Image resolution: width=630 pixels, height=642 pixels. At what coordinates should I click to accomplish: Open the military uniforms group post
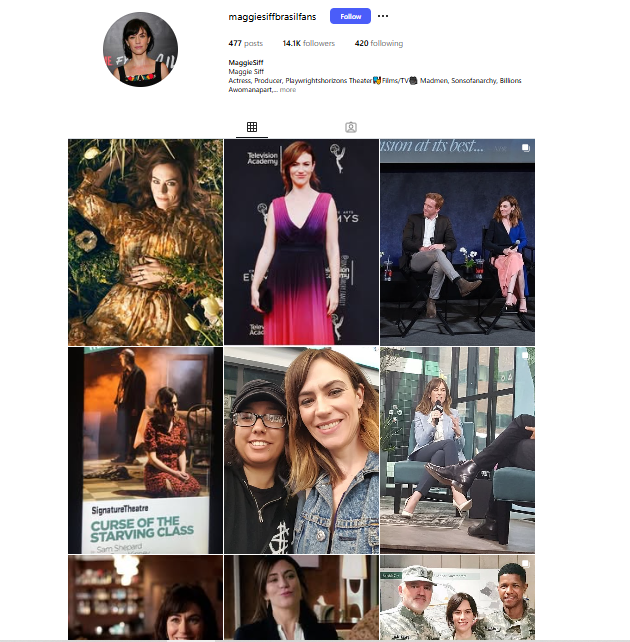tap(457, 598)
